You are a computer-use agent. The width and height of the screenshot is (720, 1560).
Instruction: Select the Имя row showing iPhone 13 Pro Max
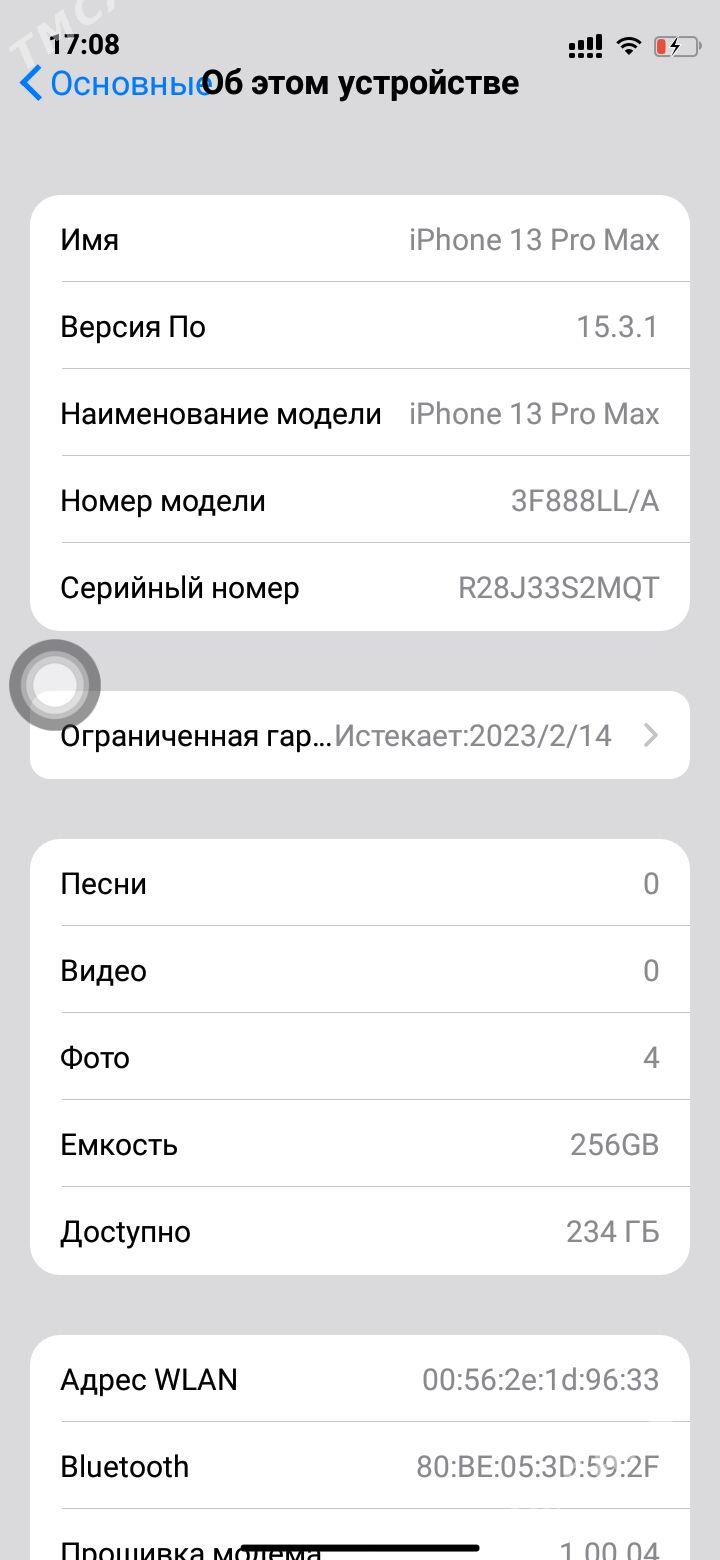[x=360, y=239]
